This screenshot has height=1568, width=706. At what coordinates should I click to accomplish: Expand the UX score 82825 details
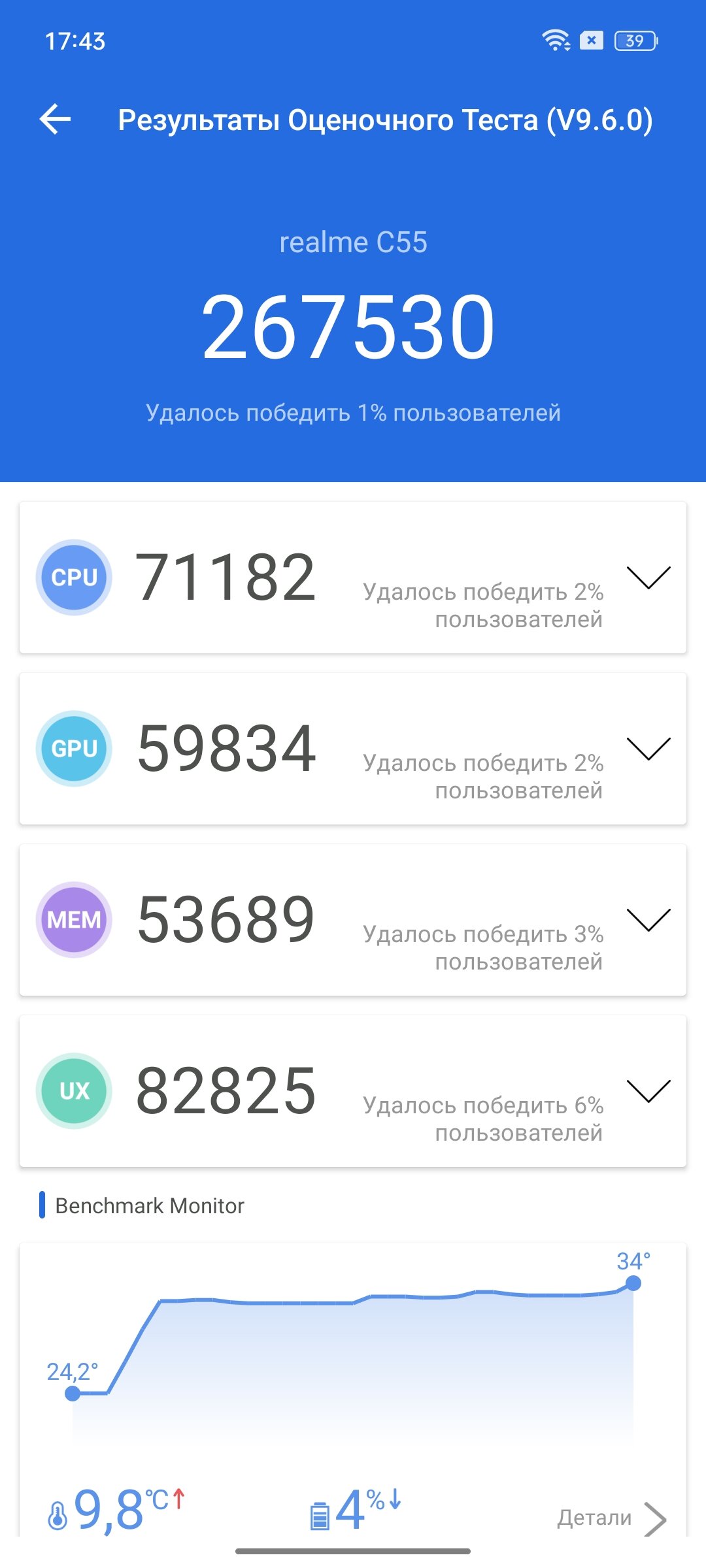(648, 1091)
